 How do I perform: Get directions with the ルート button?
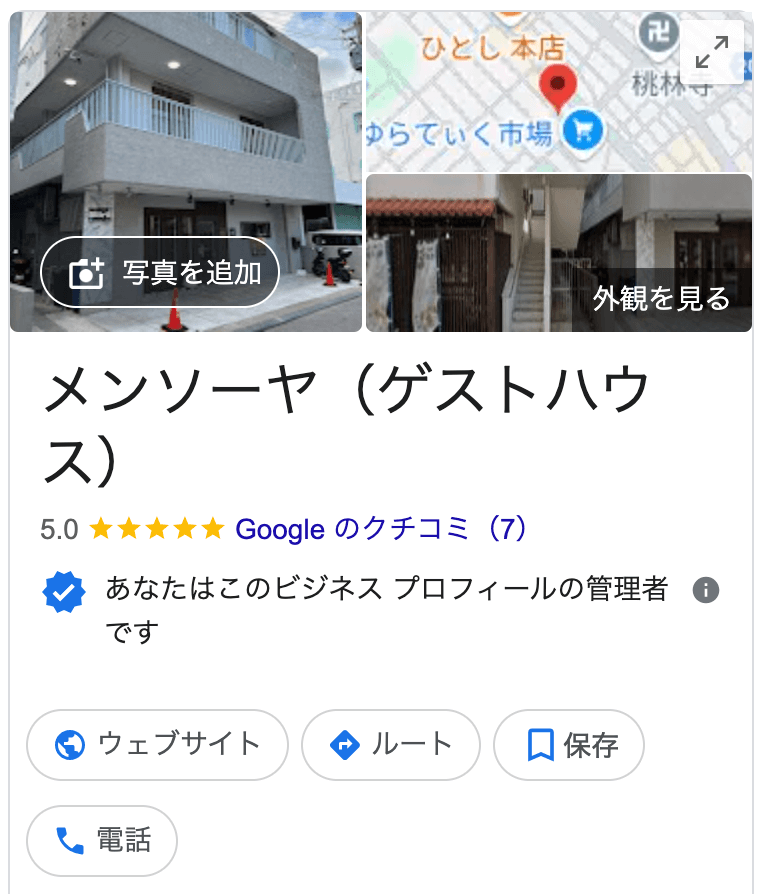390,744
